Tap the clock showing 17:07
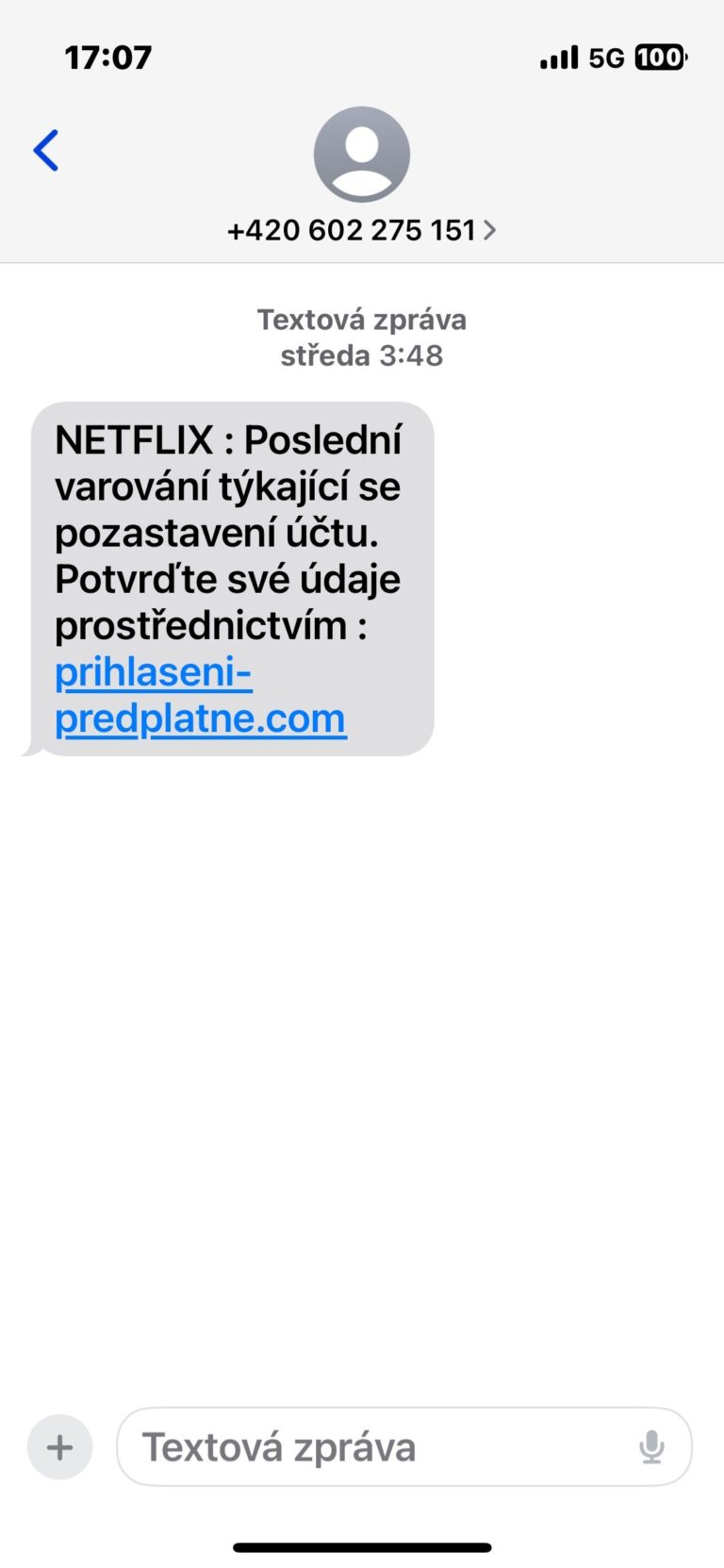 [107, 57]
